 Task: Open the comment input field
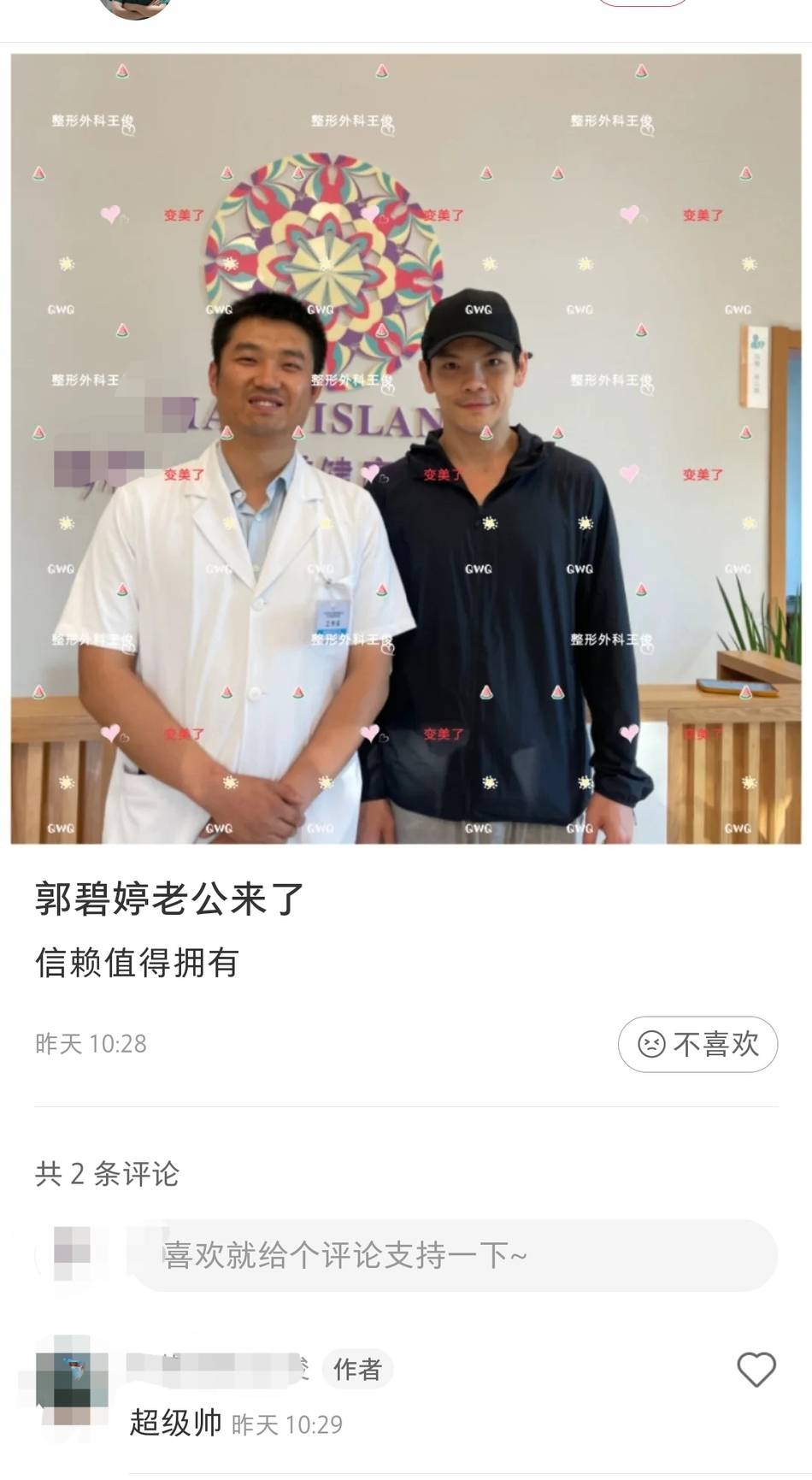(453, 1256)
